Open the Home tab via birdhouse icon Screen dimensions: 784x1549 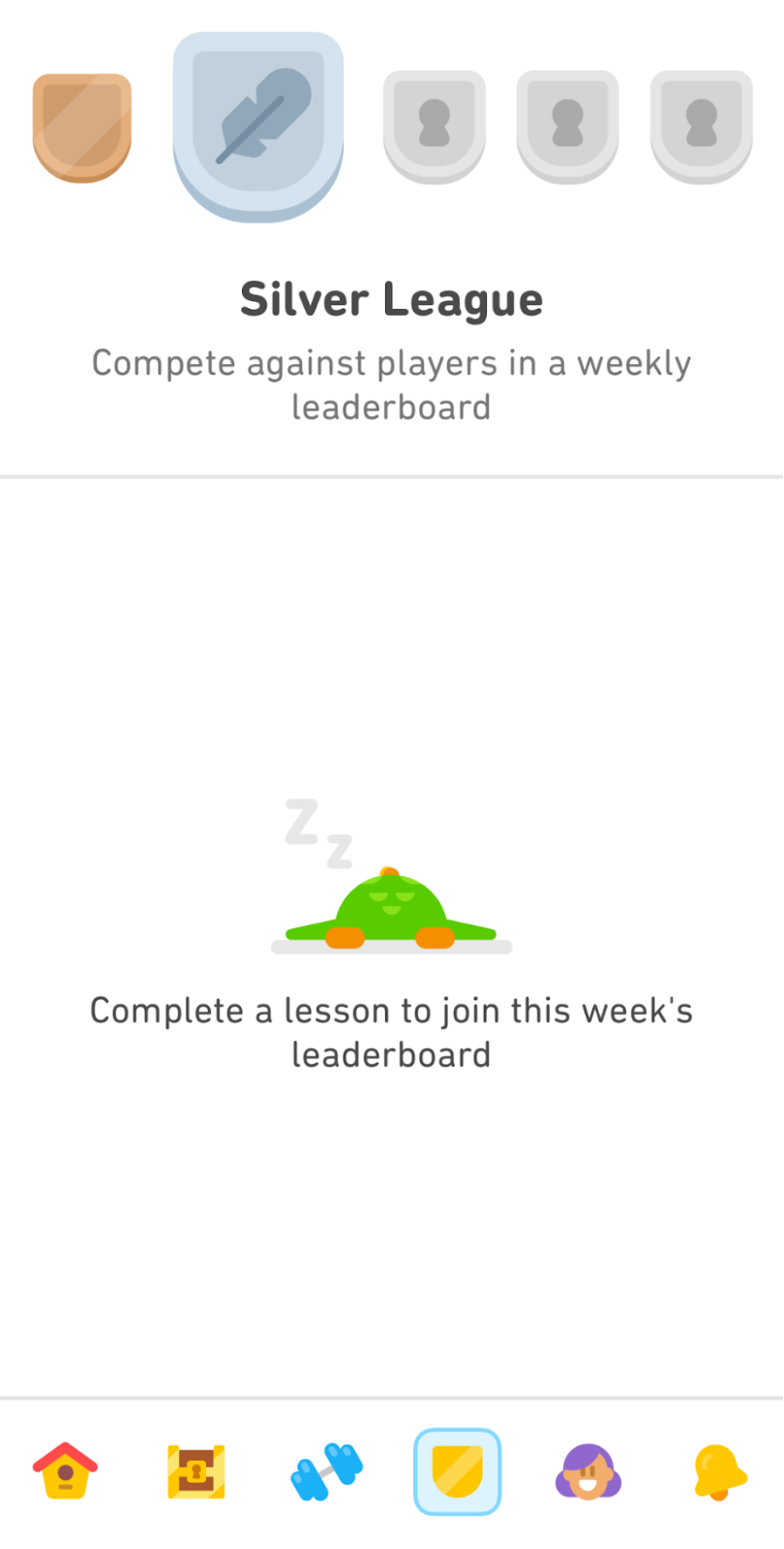pos(64,1472)
